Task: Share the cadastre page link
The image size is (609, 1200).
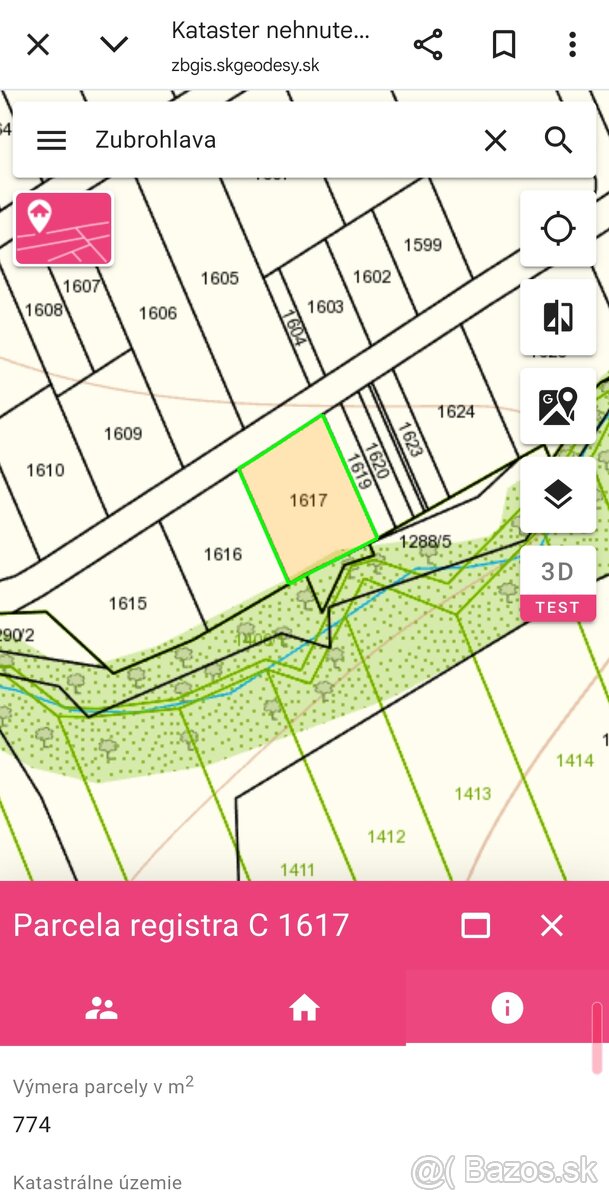Action: (428, 45)
